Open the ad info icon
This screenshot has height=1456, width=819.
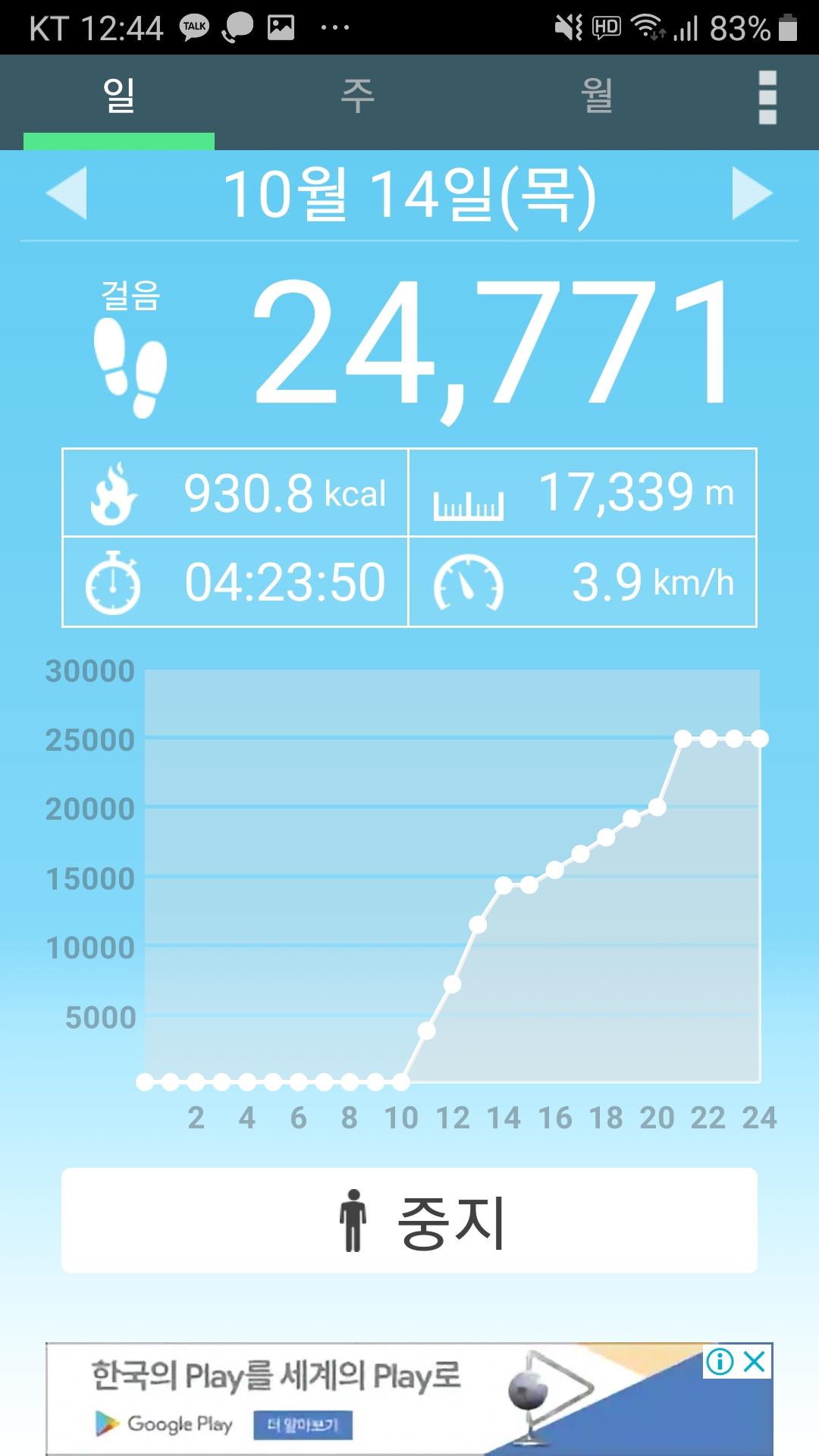720,1362
